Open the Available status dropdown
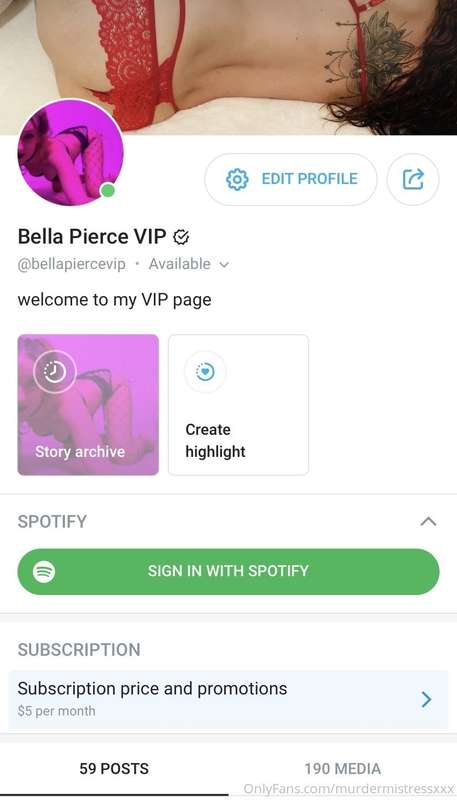This screenshot has width=457, height=800. coord(189,264)
